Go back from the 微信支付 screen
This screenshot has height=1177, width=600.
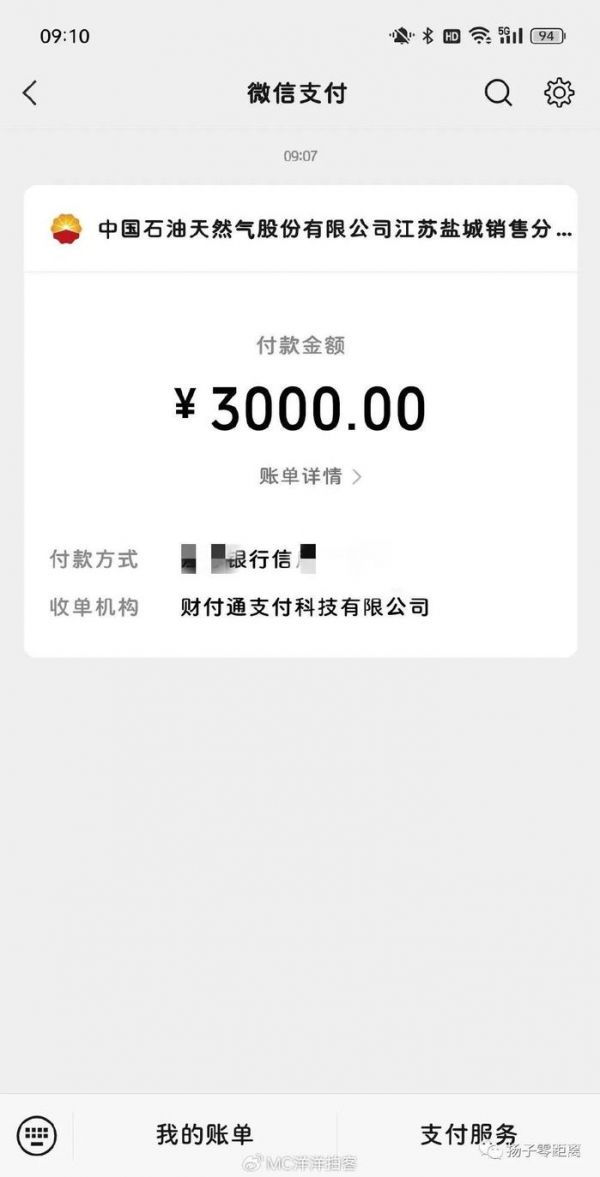(x=30, y=94)
